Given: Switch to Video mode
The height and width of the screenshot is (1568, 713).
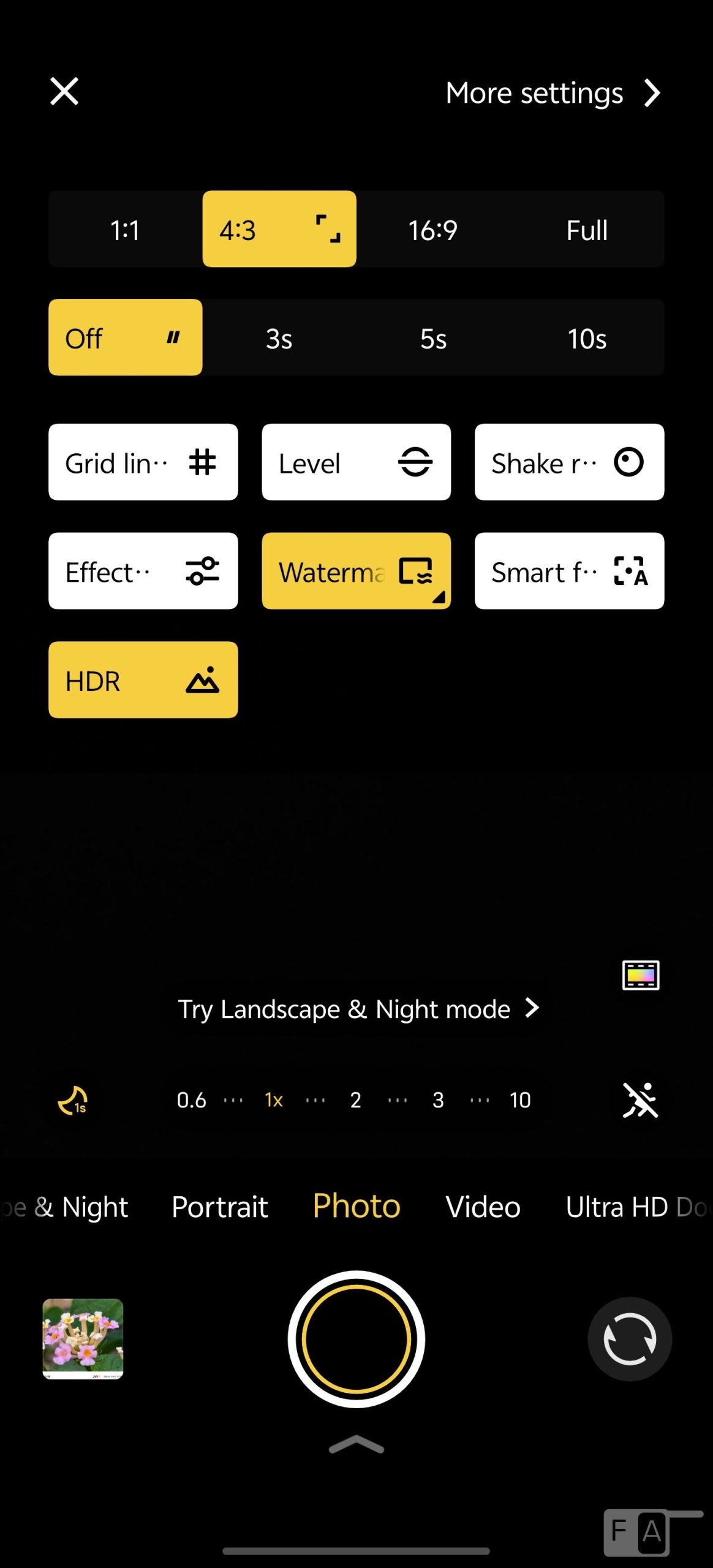Looking at the screenshot, I should pos(483,1207).
